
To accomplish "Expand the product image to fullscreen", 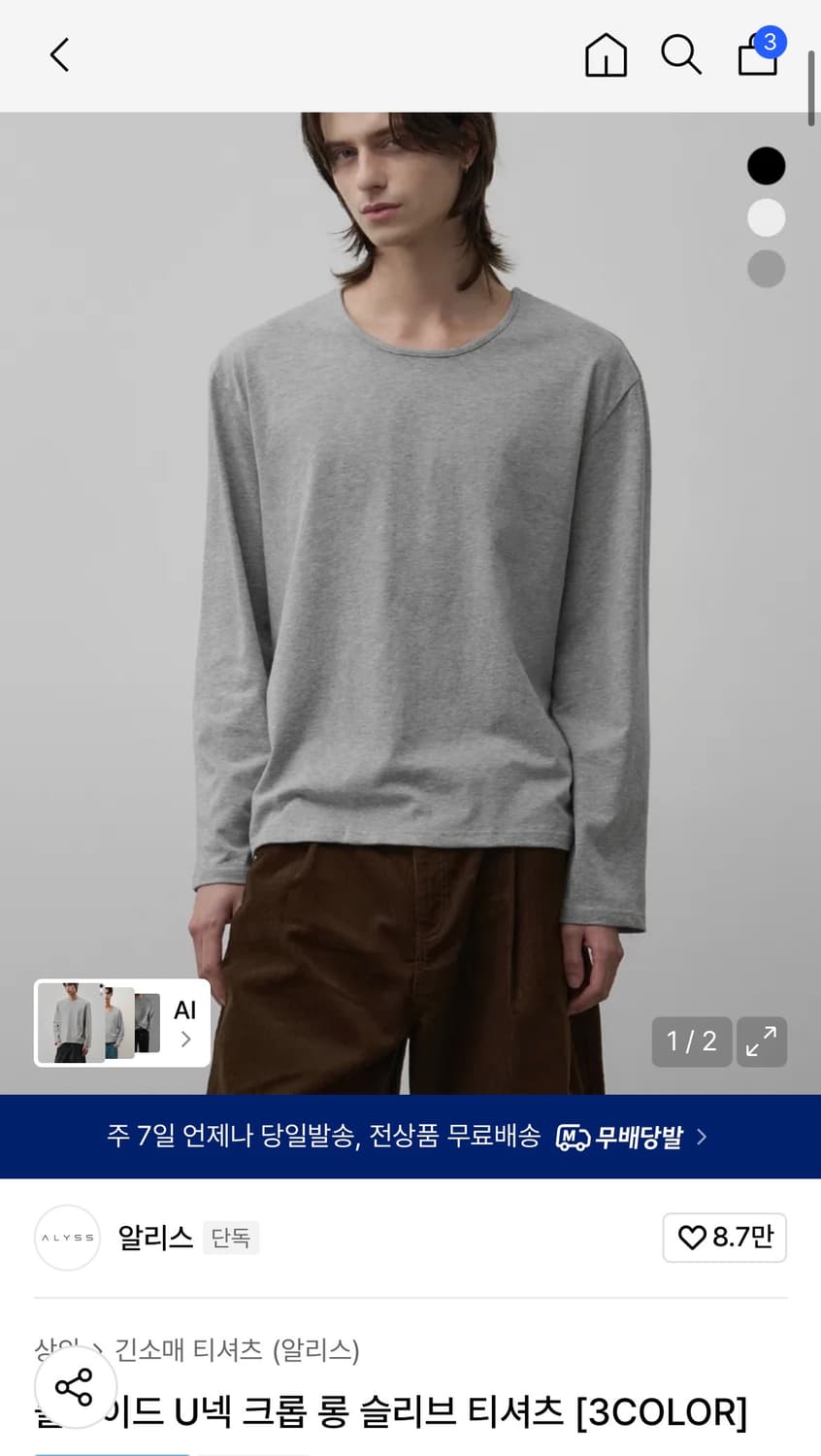I will coord(762,1042).
